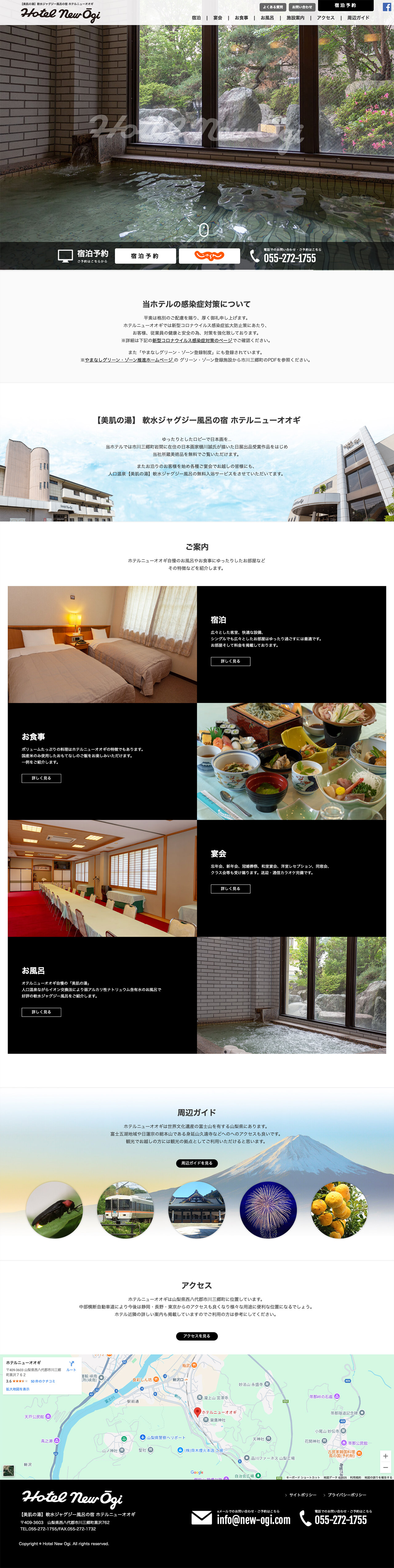Open 施設案内 in the top navigation
The width and height of the screenshot is (394, 1568).
coord(295,18)
